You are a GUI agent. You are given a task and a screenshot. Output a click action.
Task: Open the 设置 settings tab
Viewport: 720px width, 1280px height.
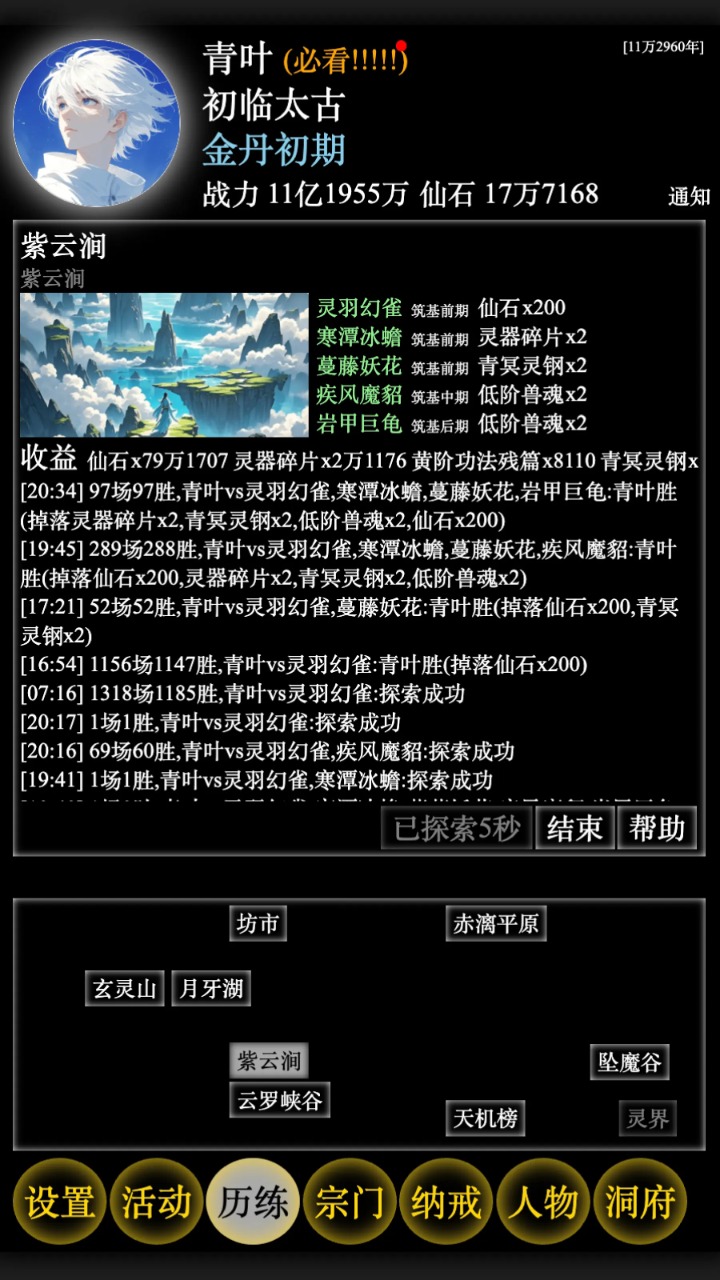(60, 1201)
